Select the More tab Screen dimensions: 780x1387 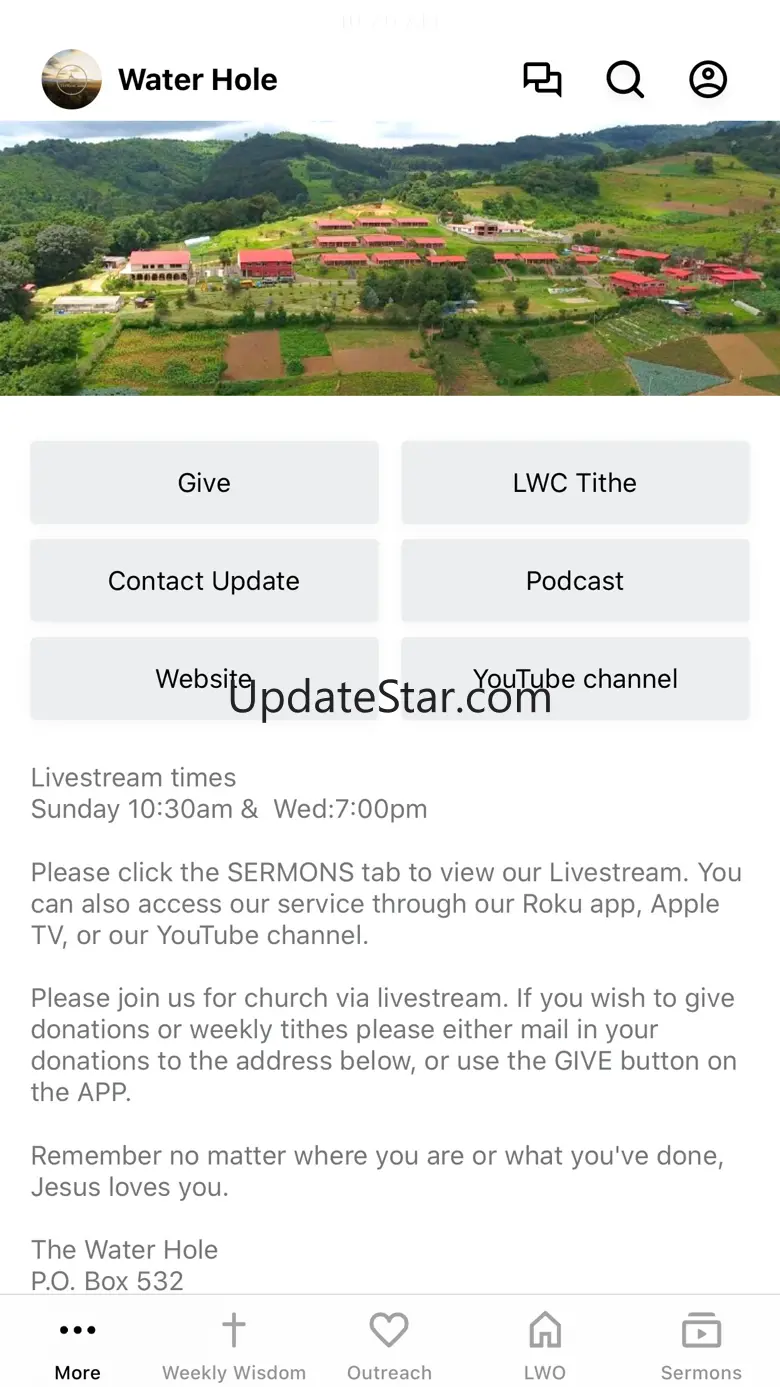tap(78, 1346)
